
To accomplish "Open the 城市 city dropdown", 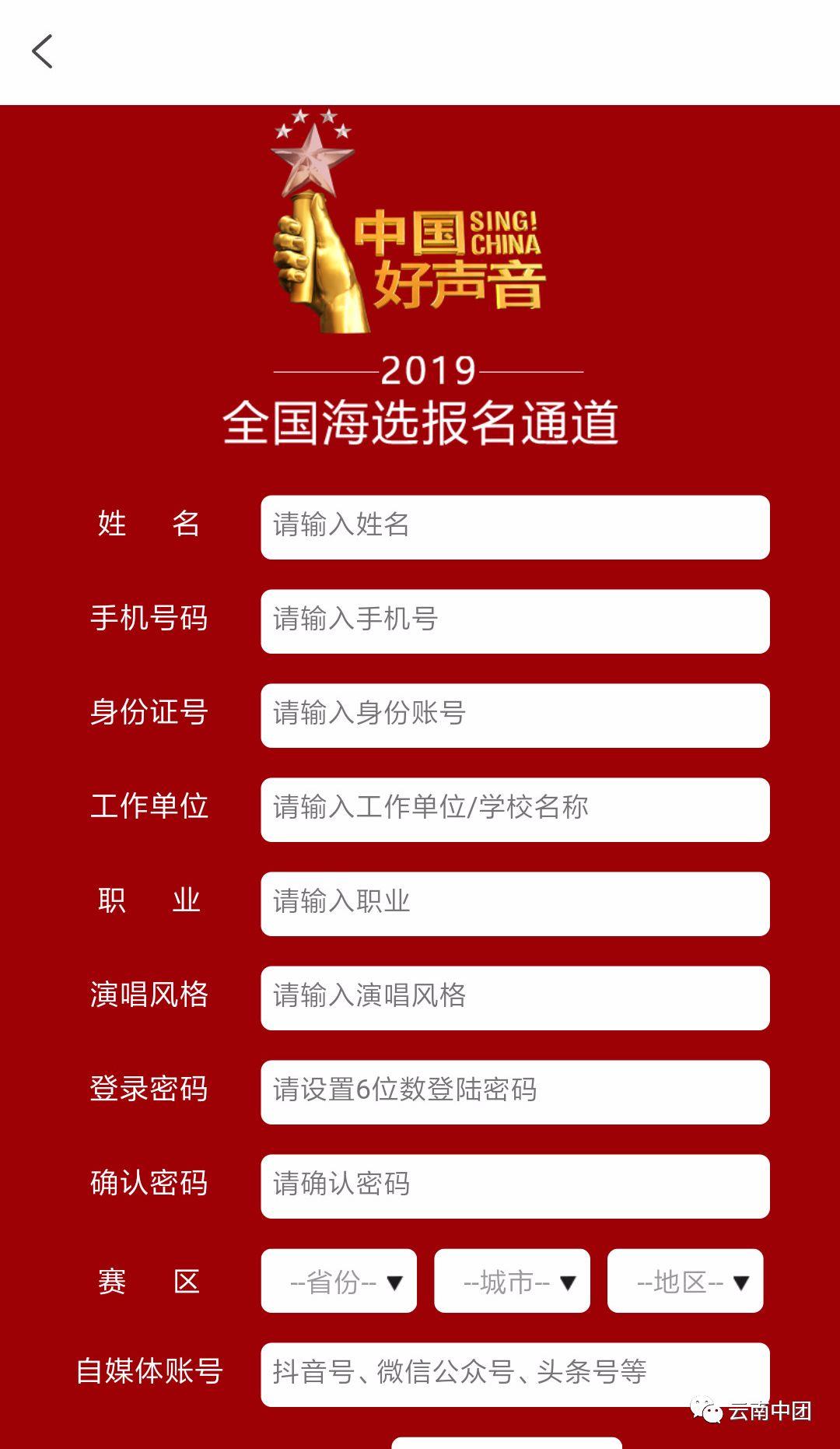I will [512, 1281].
